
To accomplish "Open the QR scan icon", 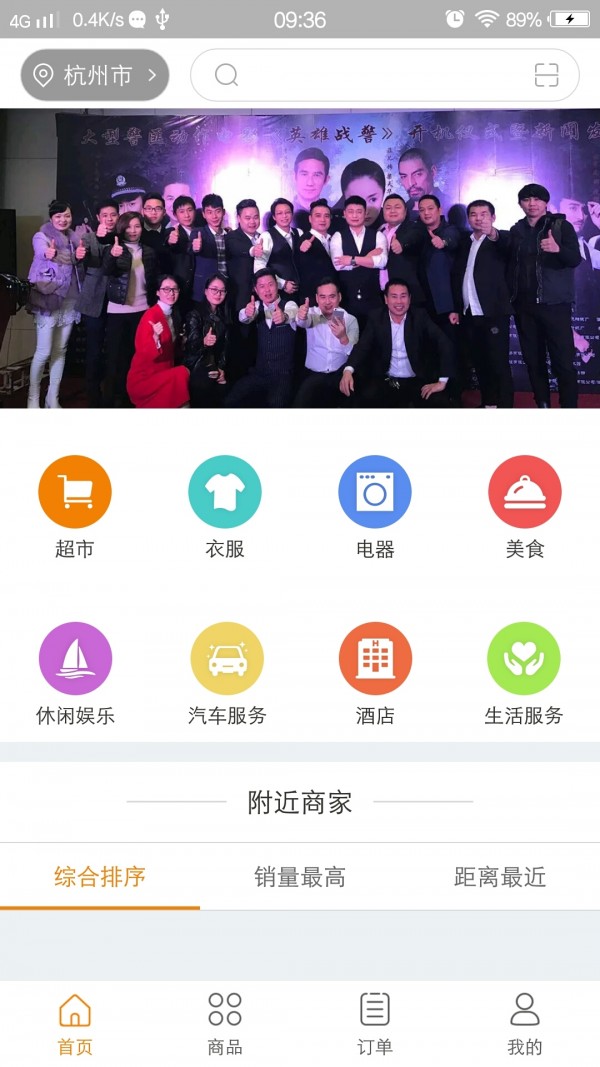I will (546, 75).
